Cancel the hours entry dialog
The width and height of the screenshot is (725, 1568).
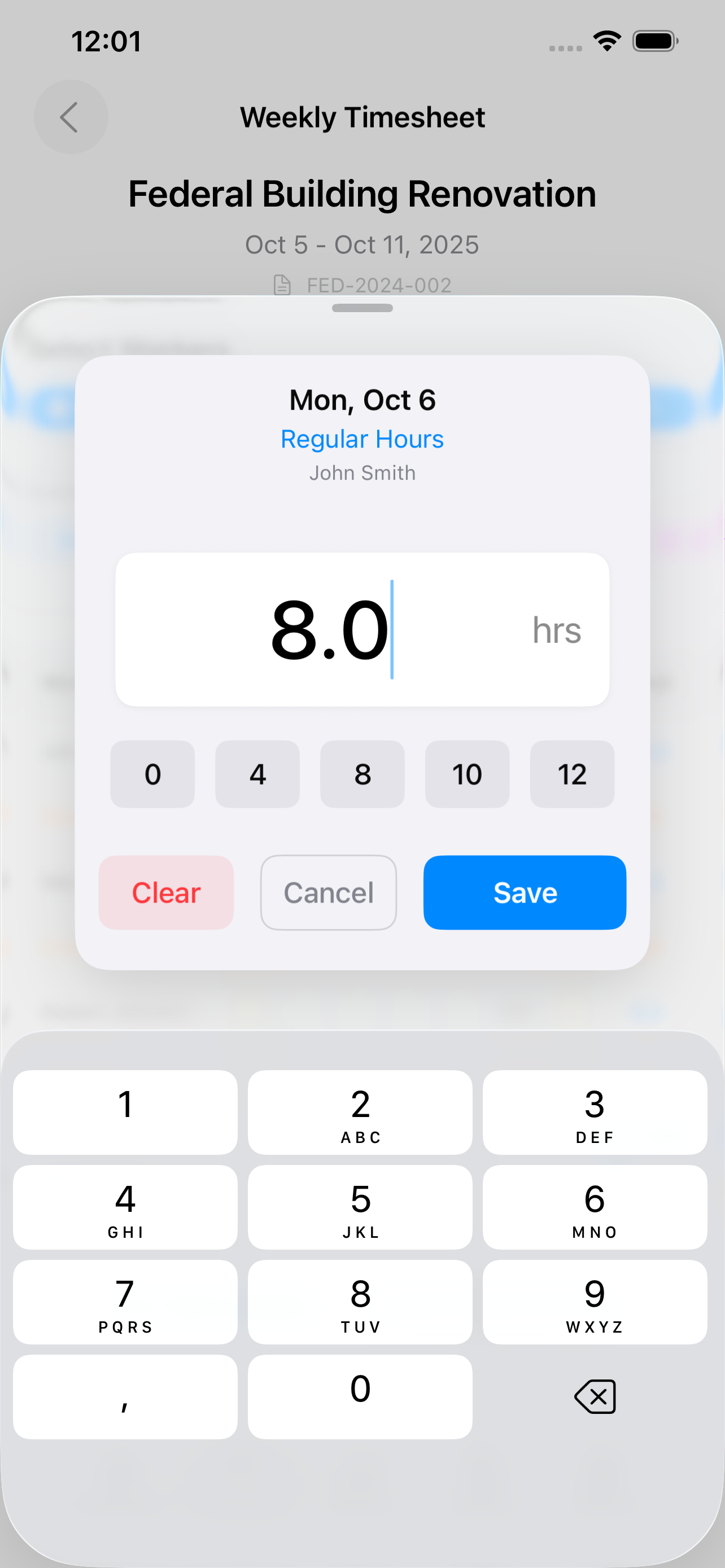pyautogui.click(x=328, y=892)
